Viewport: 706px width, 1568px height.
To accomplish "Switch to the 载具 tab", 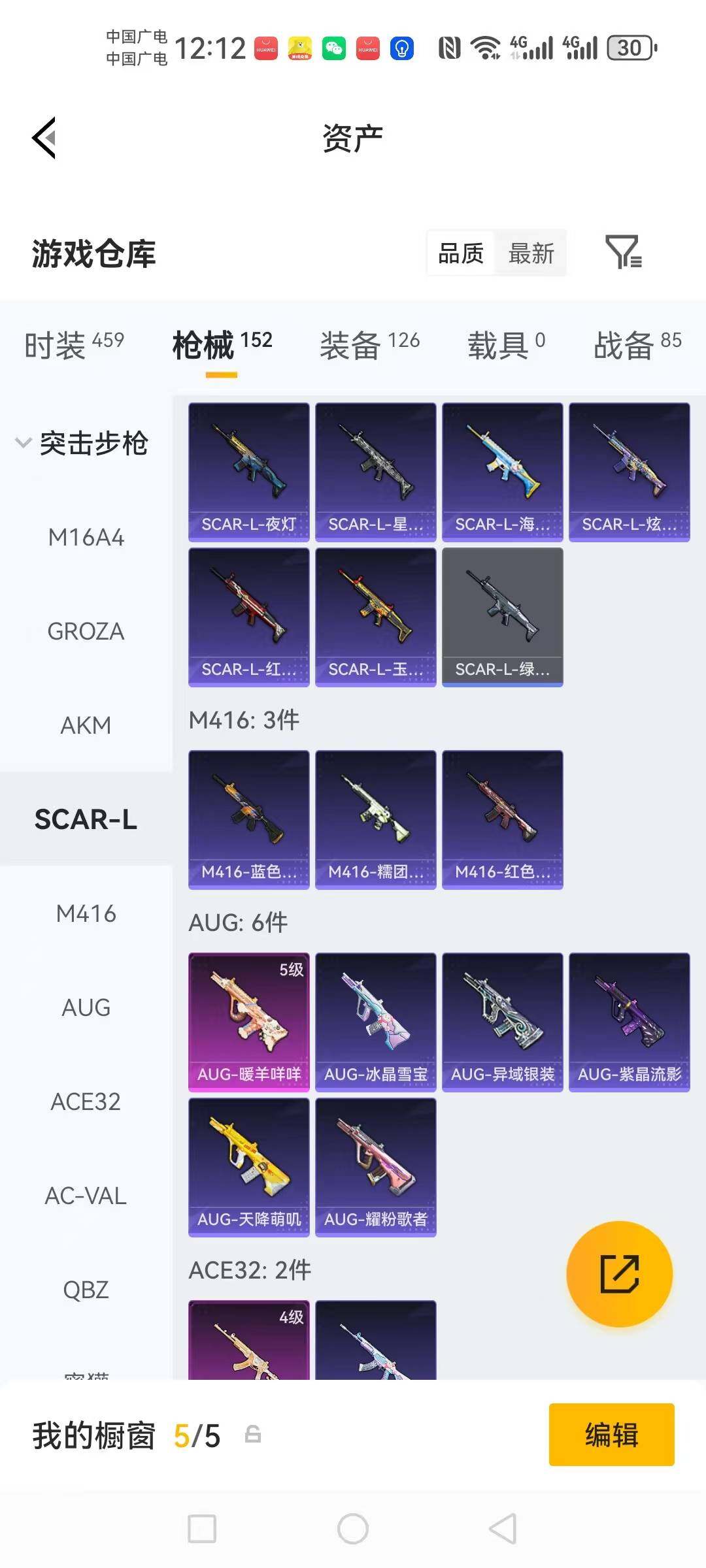I will tap(506, 344).
